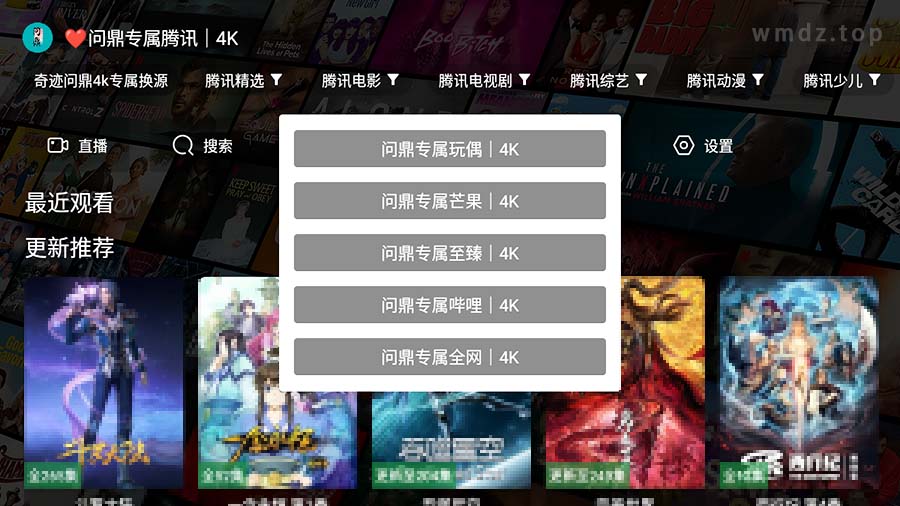Tap the 问鼎专属腾讯 4K source title
The width and height of the screenshot is (900, 506).
[x=163, y=39]
